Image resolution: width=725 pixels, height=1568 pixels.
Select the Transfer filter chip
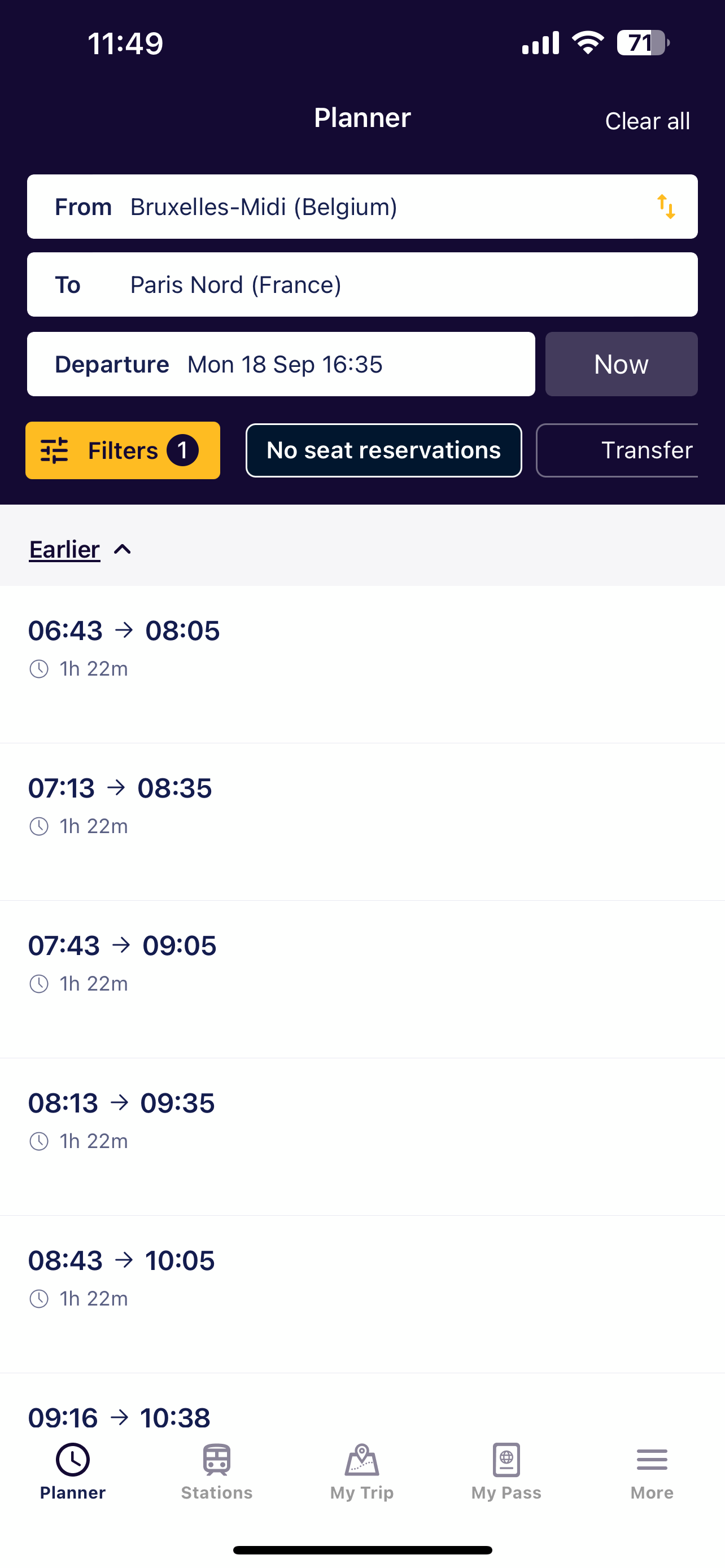[617, 450]
